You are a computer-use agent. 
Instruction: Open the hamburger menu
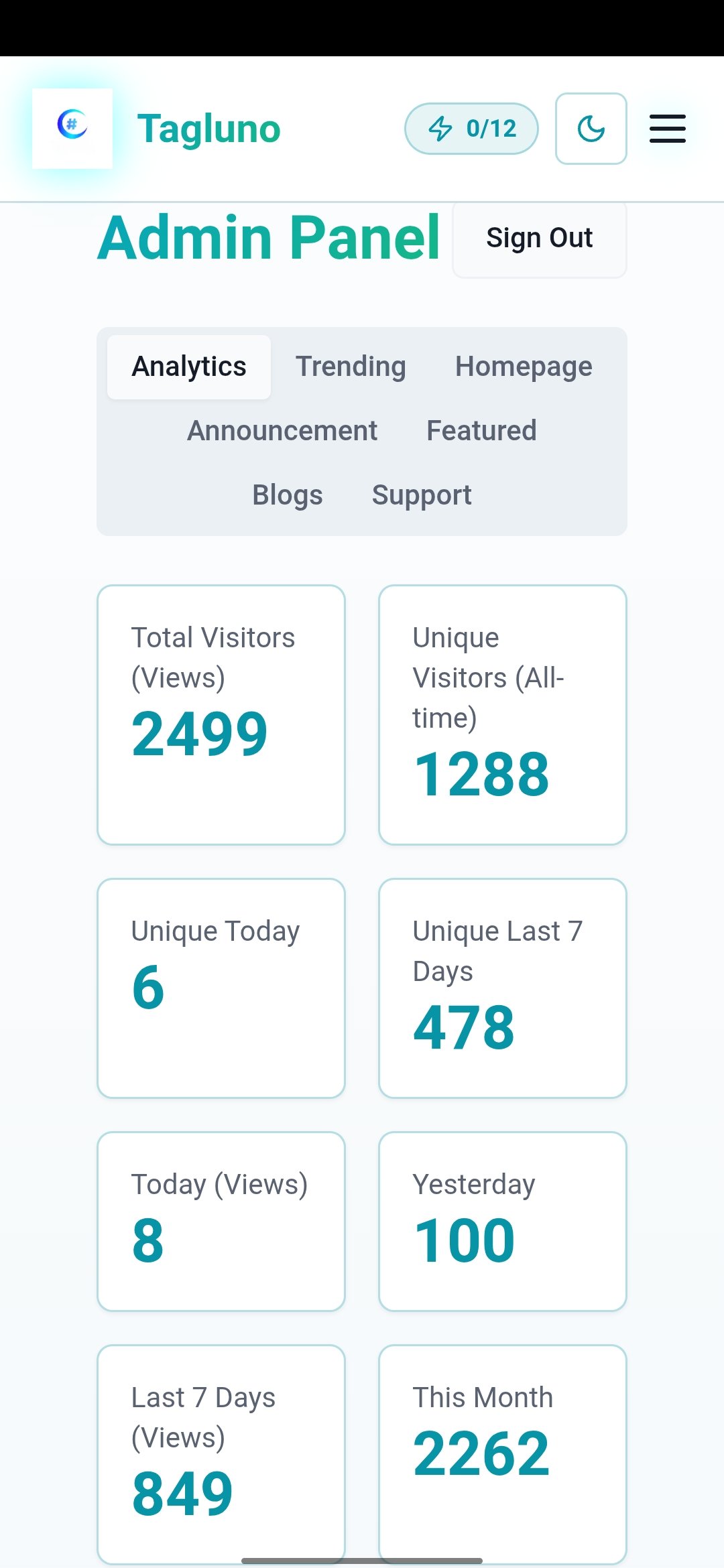667,129
